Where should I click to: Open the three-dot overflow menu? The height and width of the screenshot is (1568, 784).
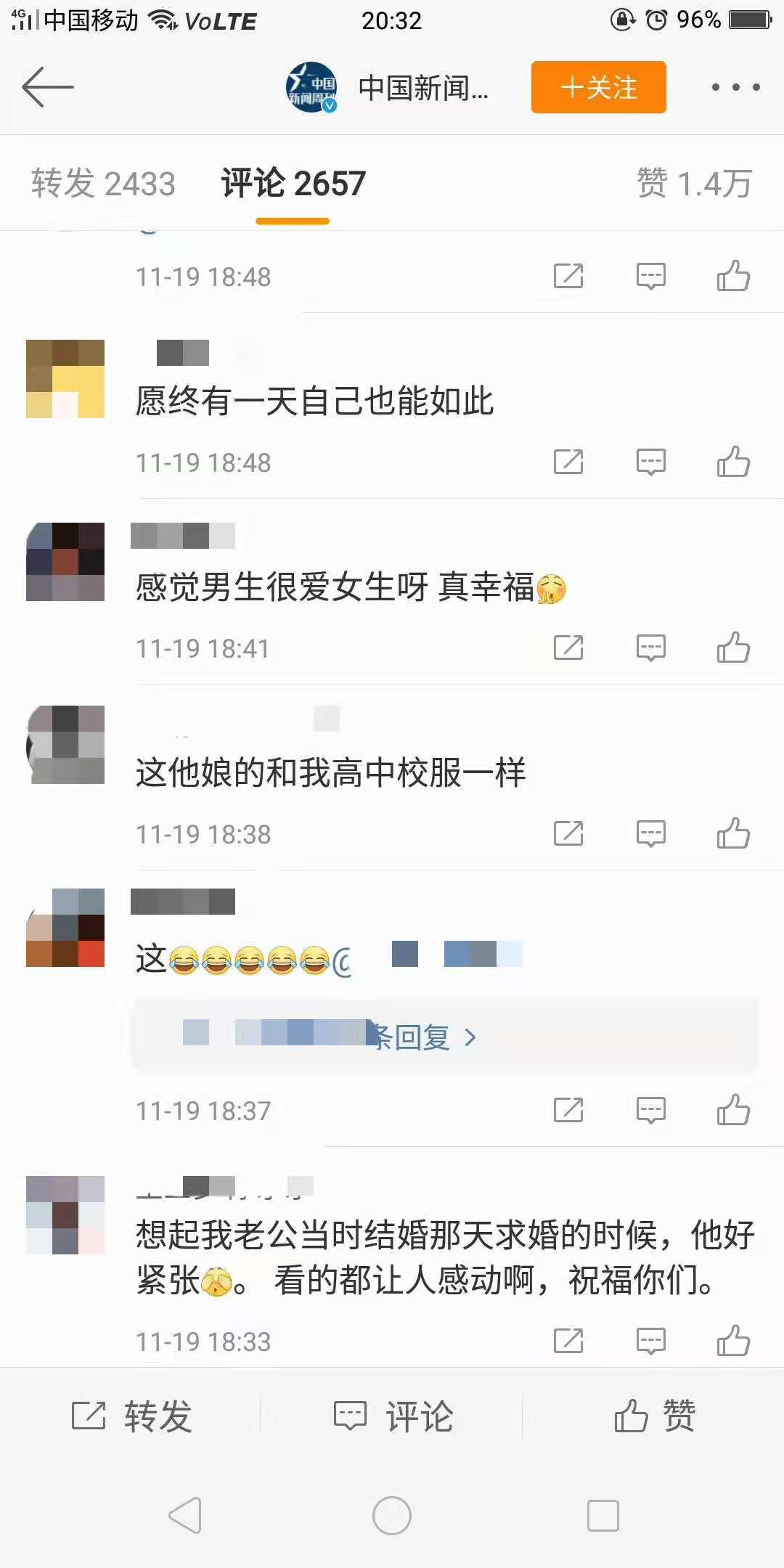pos(735,87)
